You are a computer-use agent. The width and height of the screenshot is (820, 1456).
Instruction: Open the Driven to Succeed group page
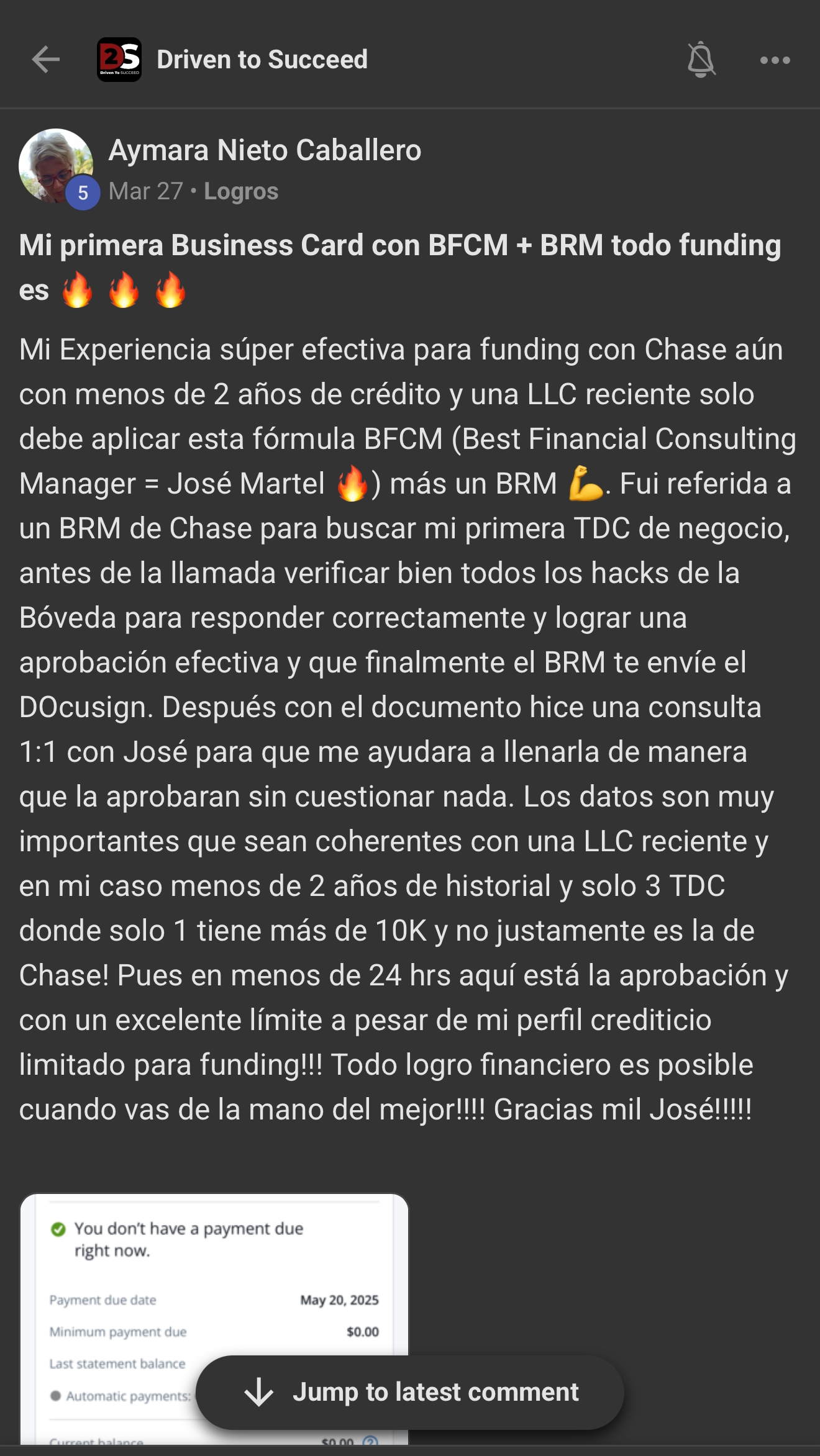click(x=261, y=60)
